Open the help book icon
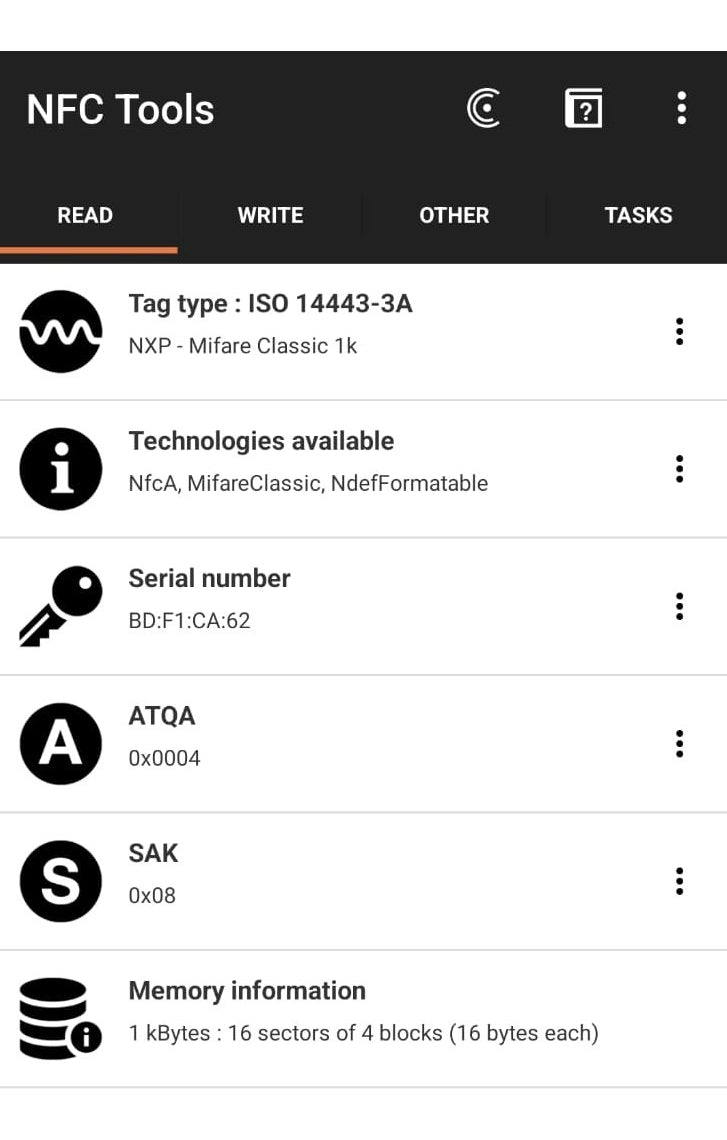Image resolution: width=727 pixels, height=1140 pixels. (x=584, y=108)
